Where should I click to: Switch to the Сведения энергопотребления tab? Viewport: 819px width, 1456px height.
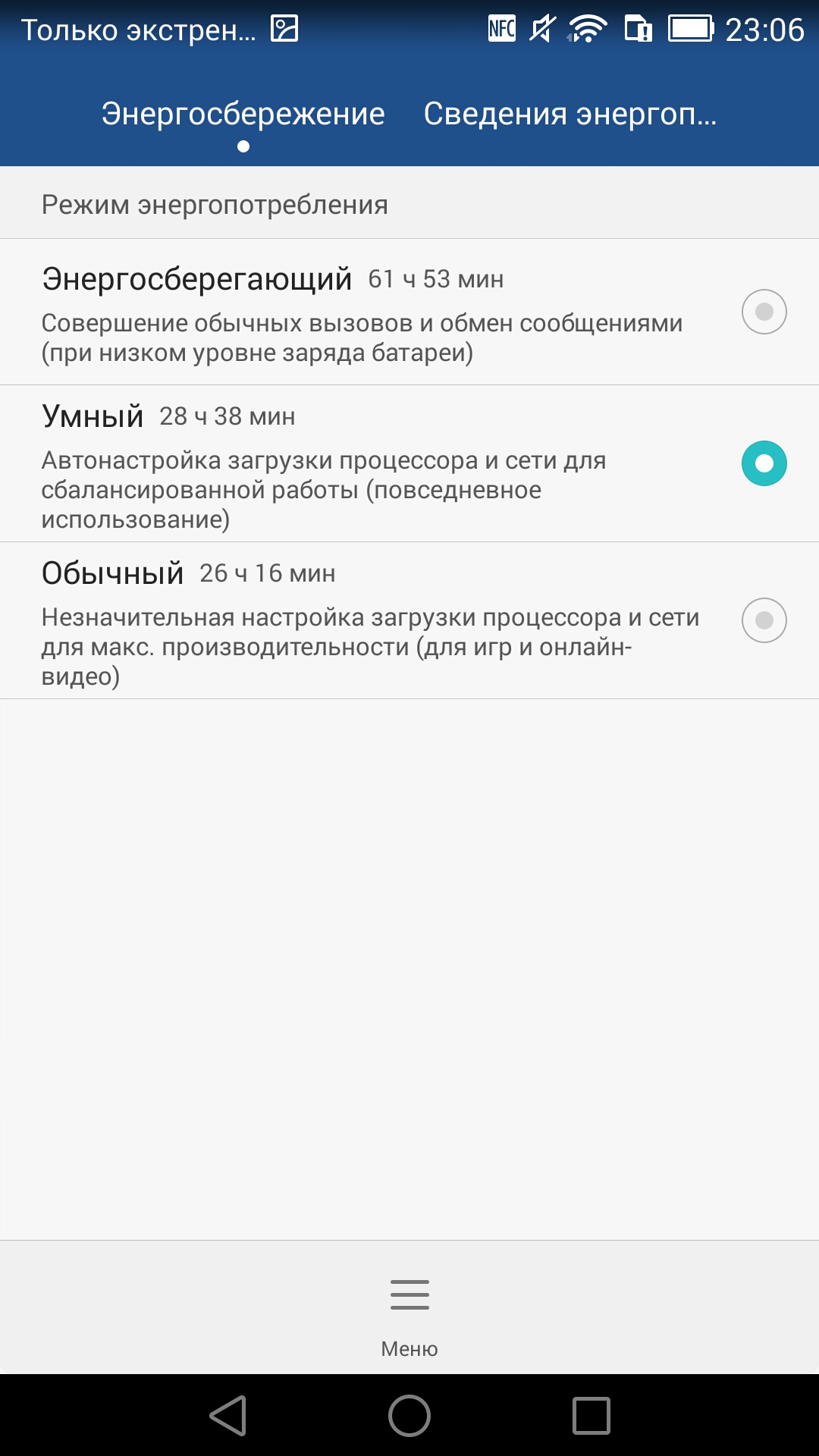click(x=570, y=114)
